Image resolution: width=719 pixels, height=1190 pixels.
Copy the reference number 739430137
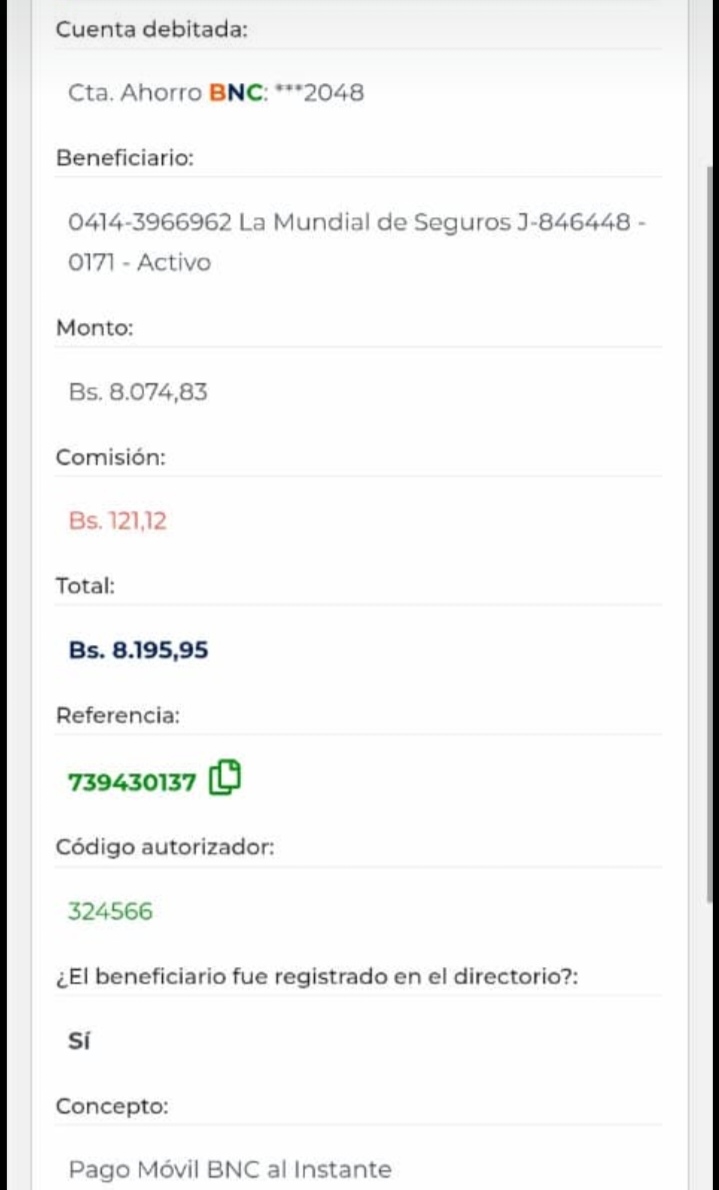(x=226, y=778)
